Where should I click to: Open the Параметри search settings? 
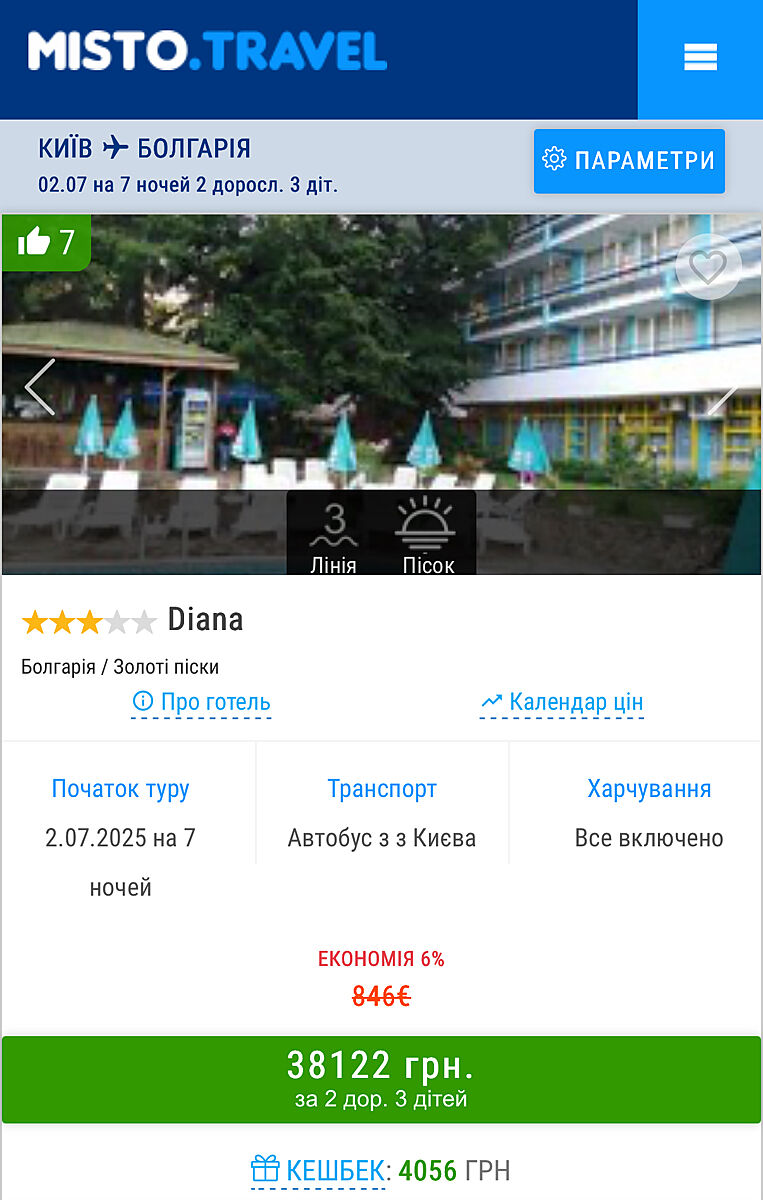click(629, 160)
